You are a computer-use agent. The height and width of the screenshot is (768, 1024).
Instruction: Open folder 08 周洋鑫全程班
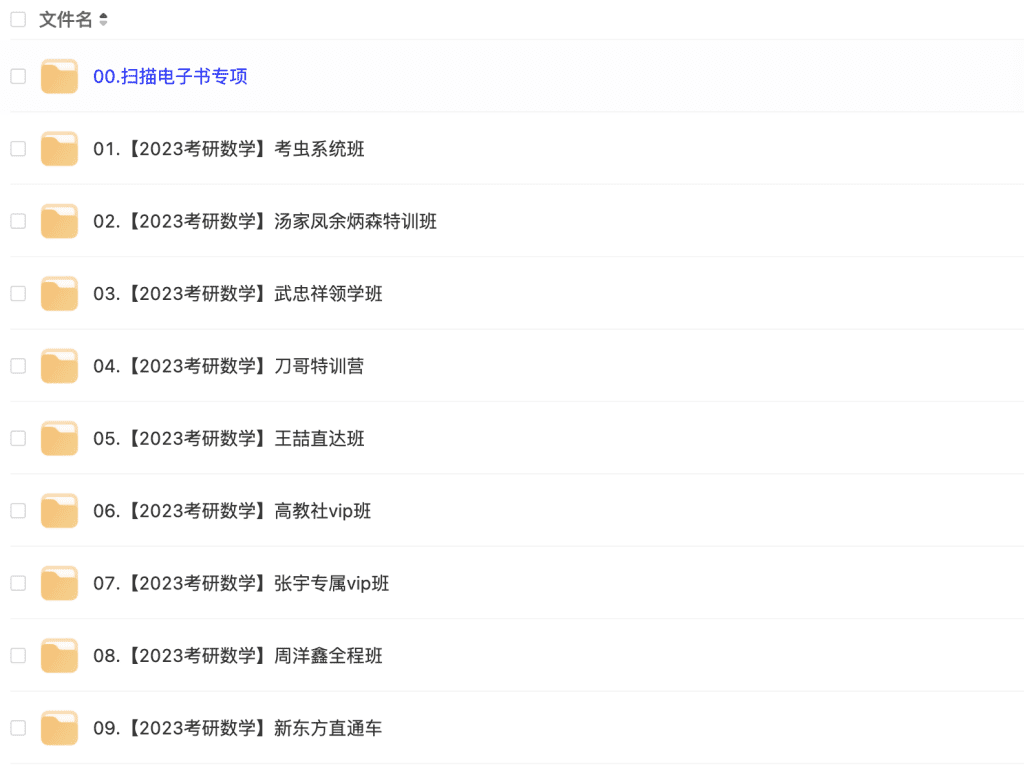tap(237, 656)
